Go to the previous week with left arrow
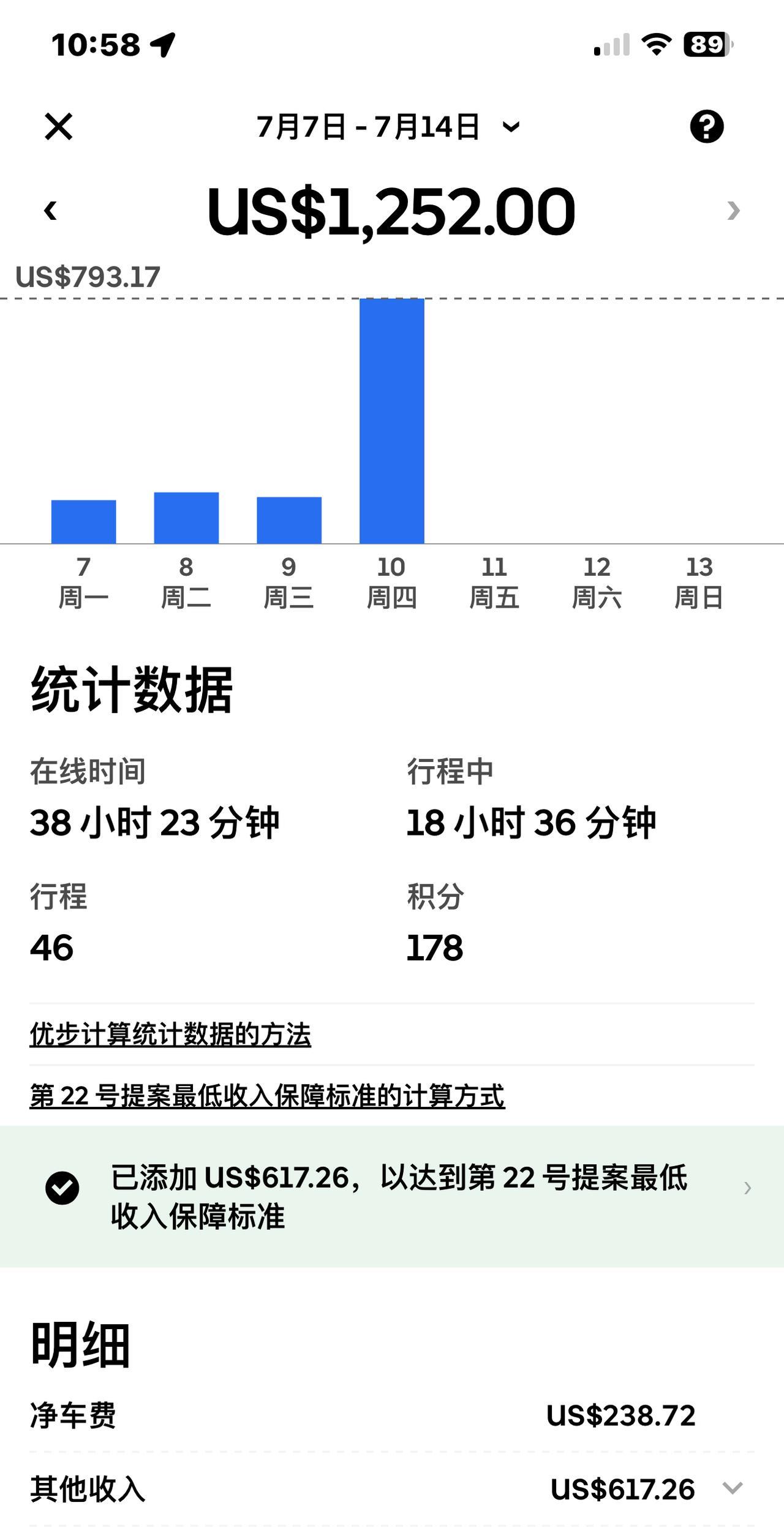This screenshot has width=784, height=1527. pyautogui.click(x=50, y=211)
